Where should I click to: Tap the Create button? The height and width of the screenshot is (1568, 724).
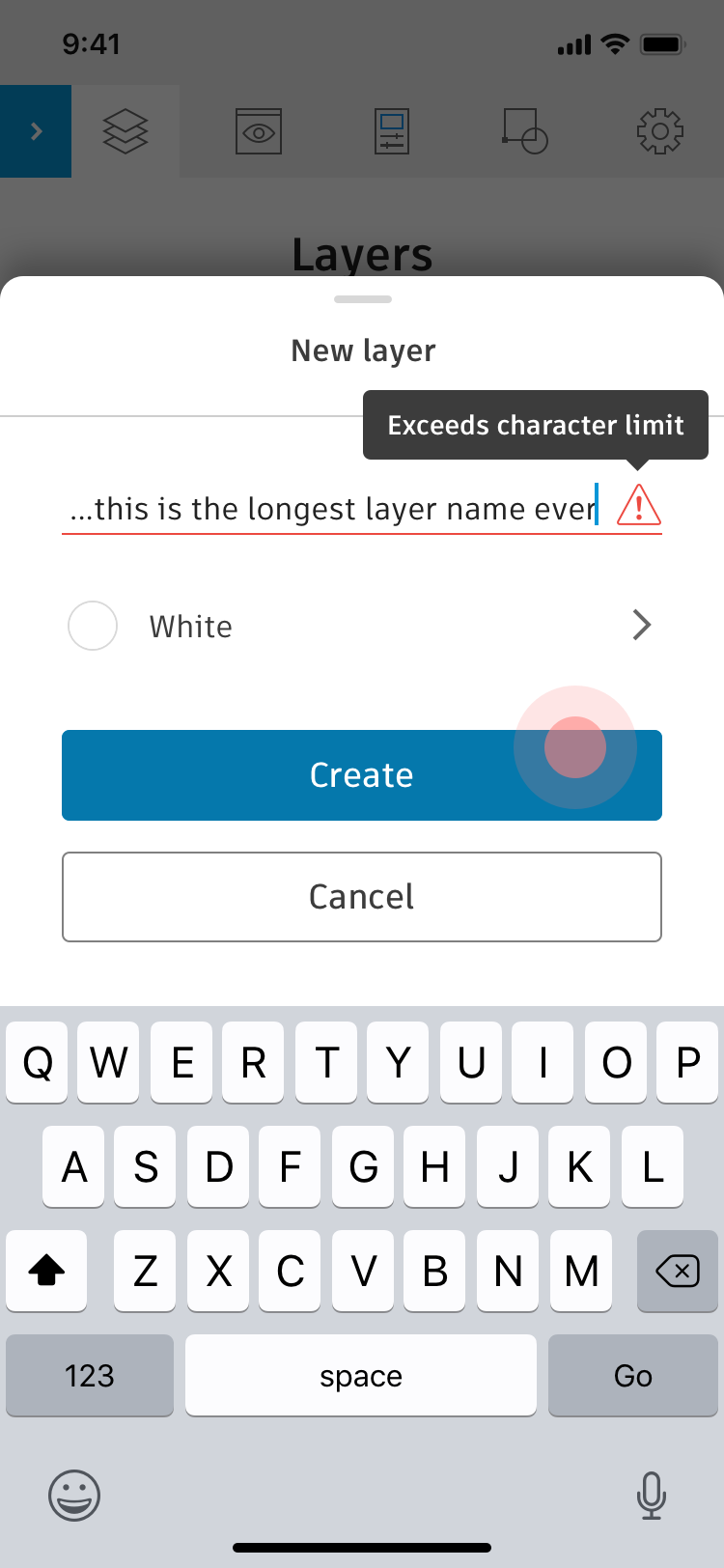pos(362,775)
